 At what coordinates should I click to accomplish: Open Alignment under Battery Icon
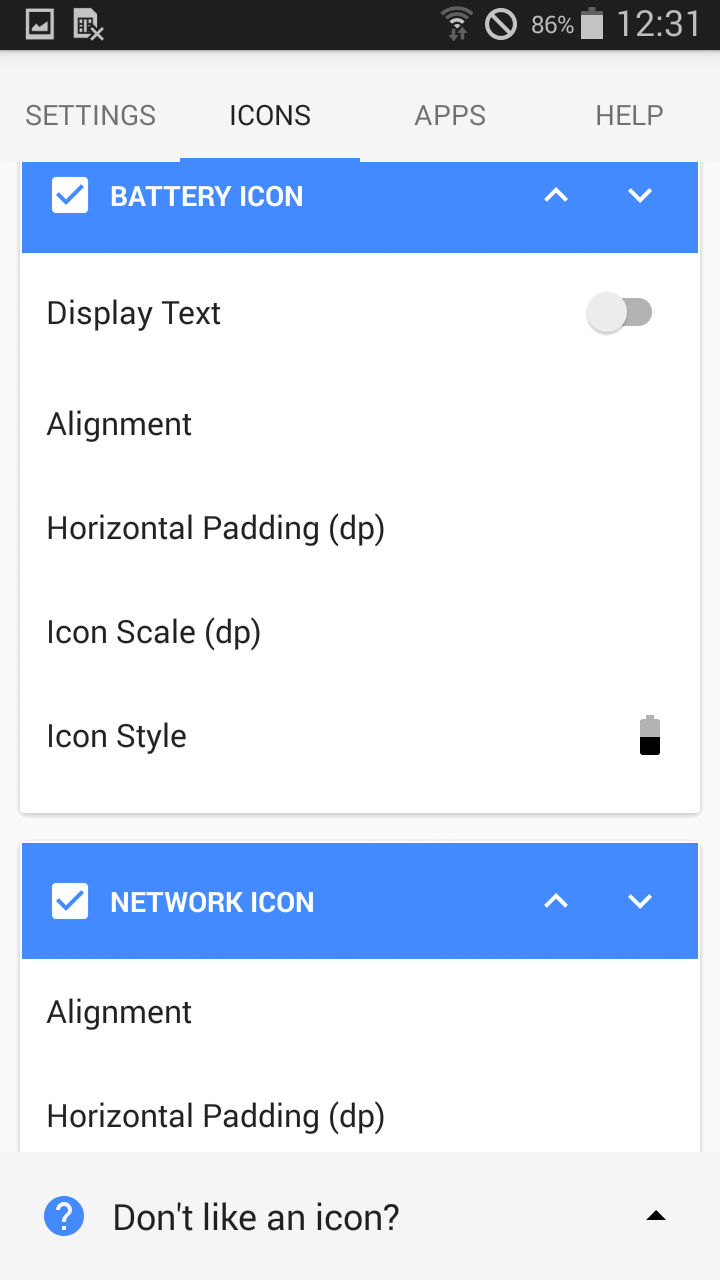[360, 424]
